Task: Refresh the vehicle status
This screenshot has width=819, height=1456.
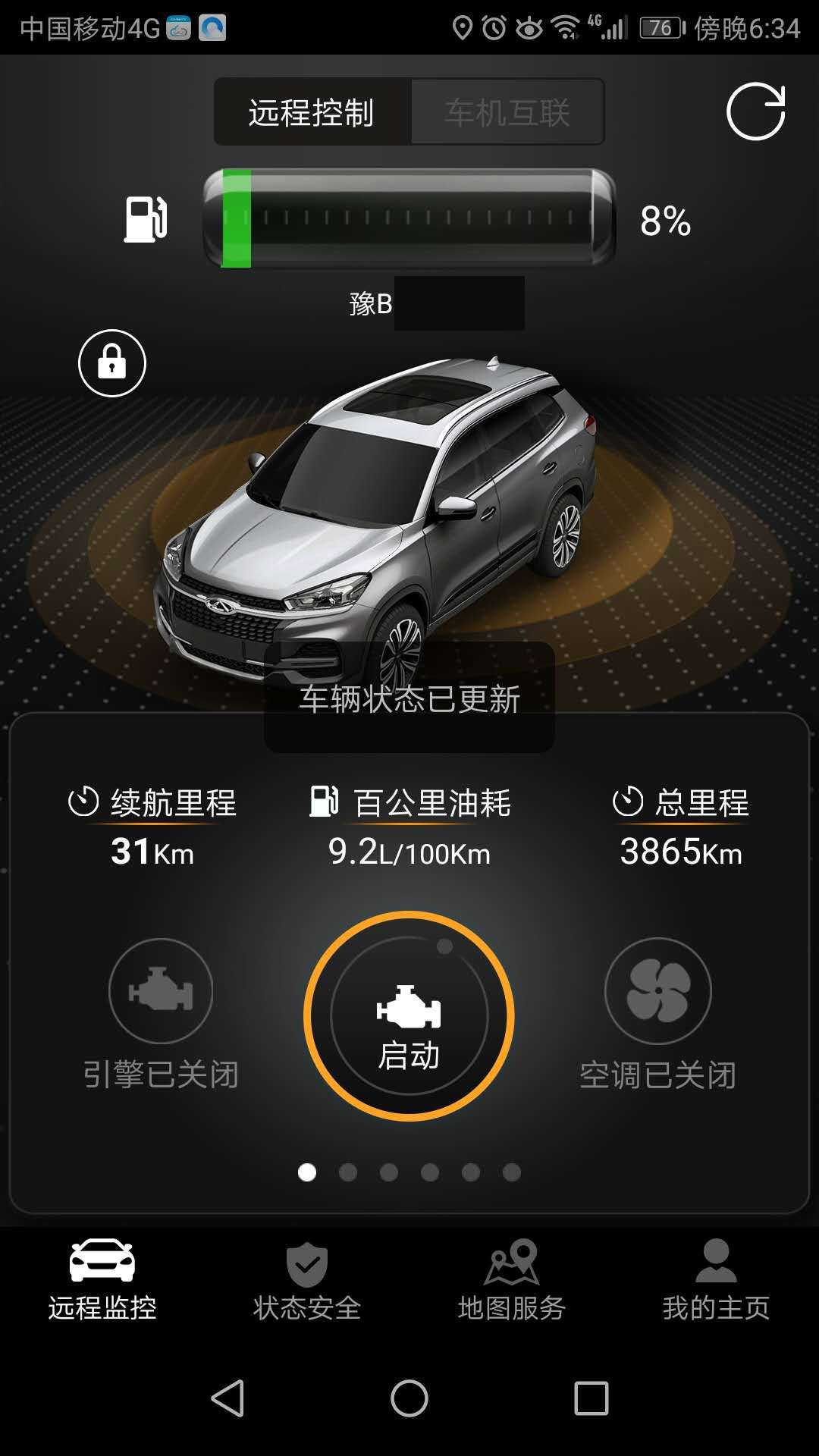Action: click(755, 111)
